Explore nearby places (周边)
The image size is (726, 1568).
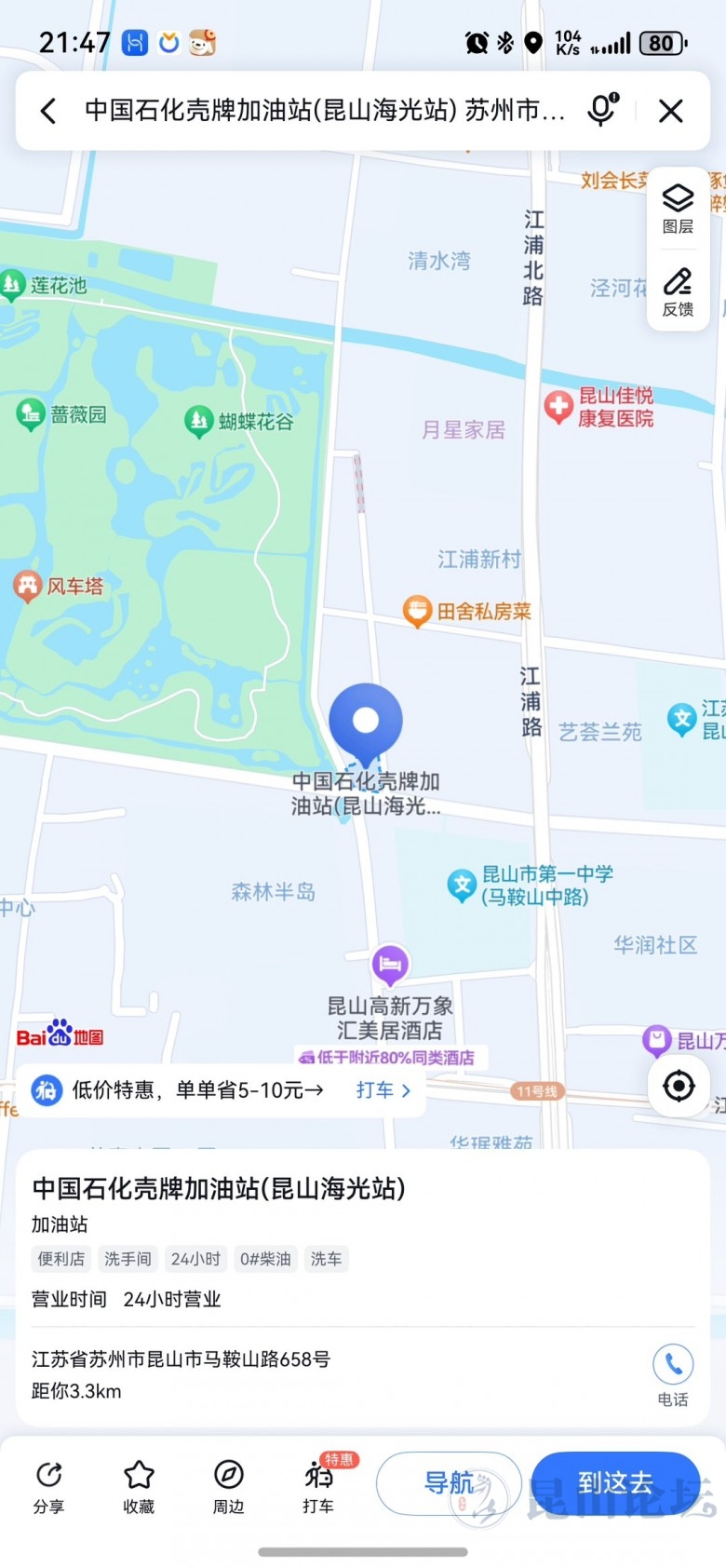[228, 1486]
